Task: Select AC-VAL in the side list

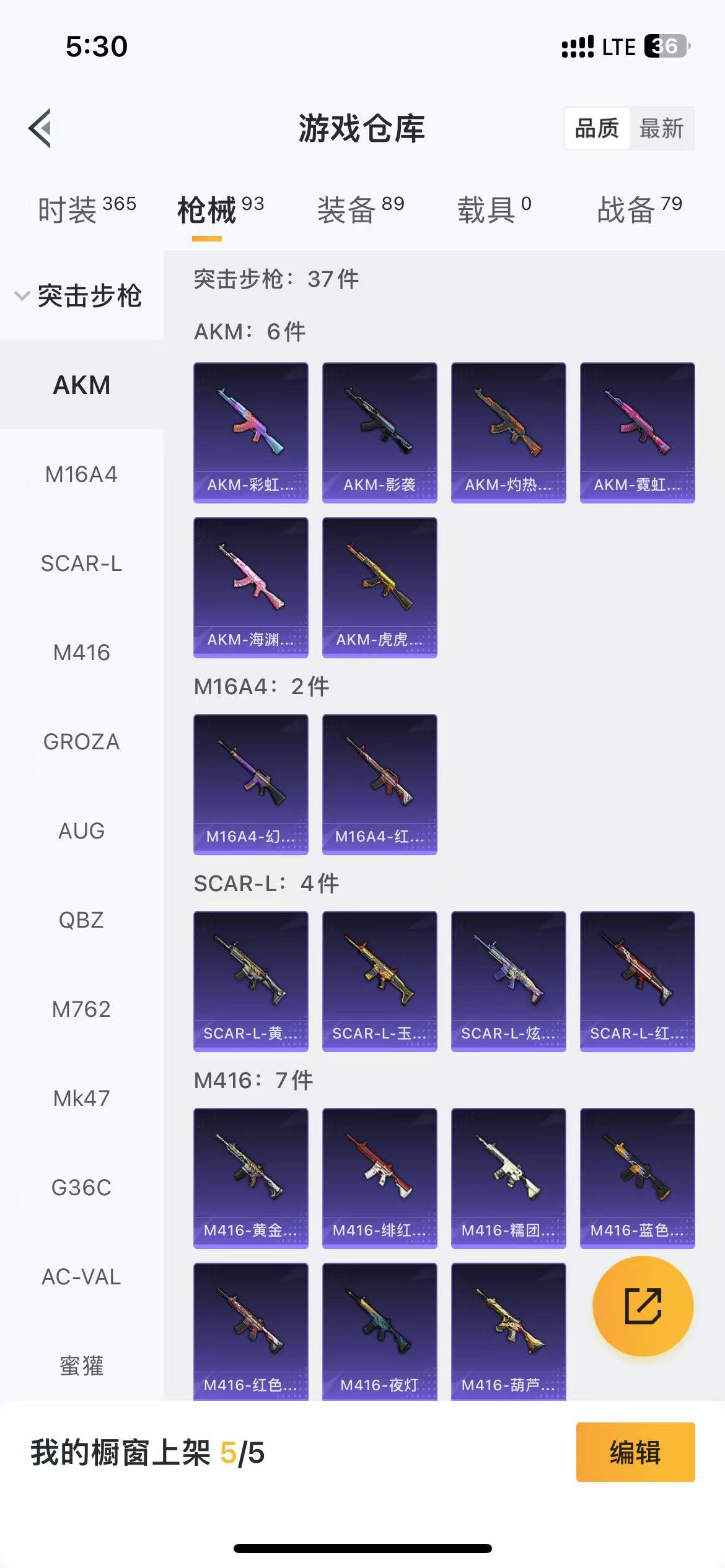Action: pos(81,1277)
